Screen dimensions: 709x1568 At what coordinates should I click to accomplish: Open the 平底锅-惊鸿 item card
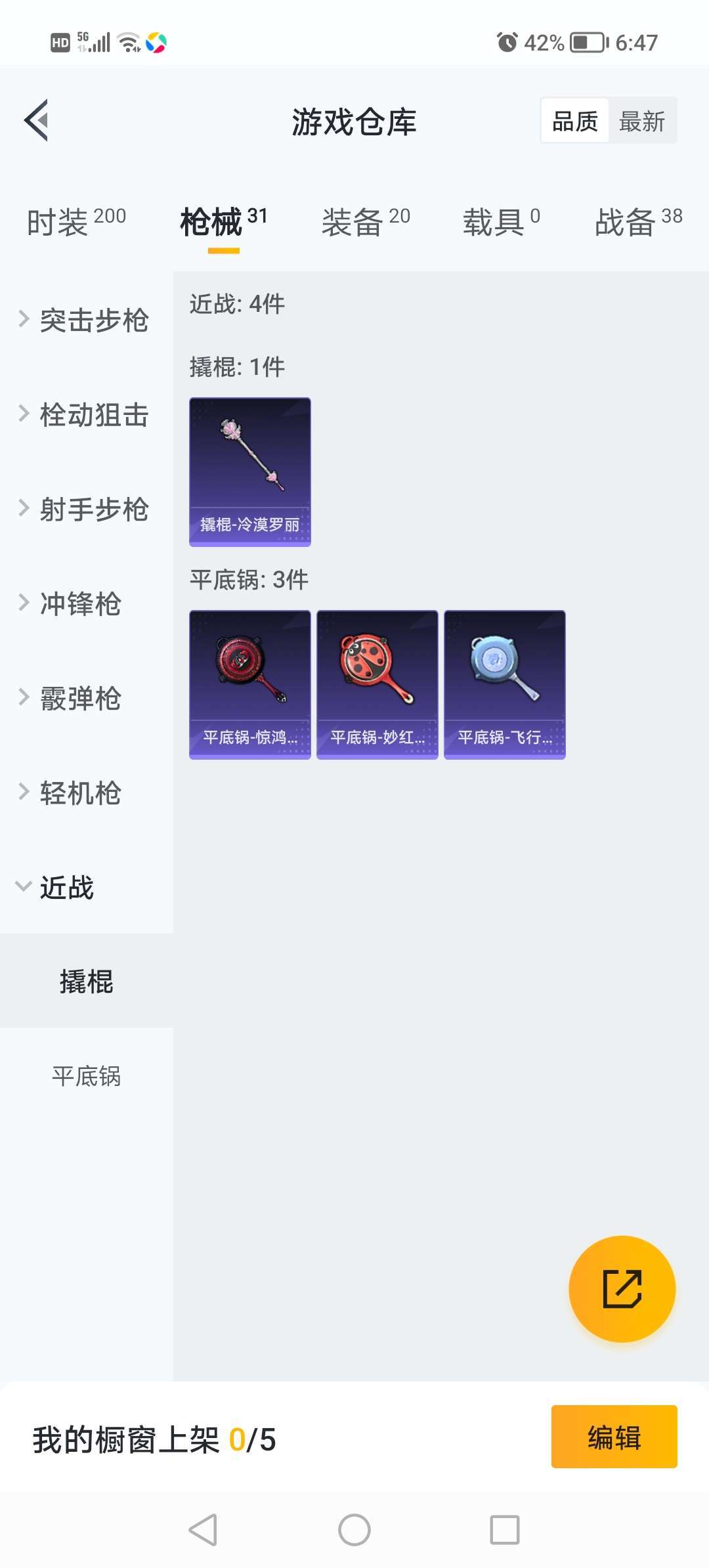point(250,685)
